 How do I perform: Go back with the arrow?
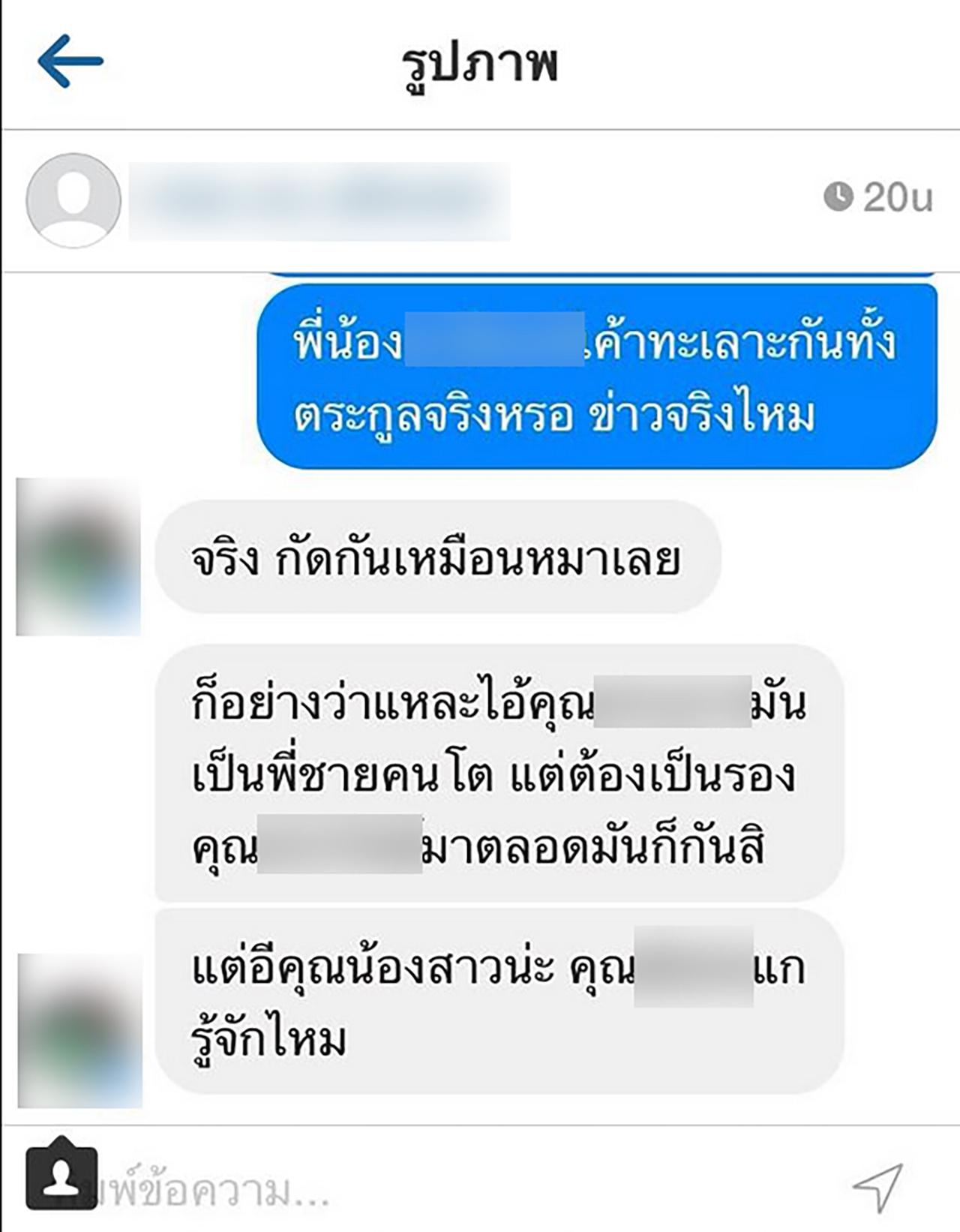(70, 62)
